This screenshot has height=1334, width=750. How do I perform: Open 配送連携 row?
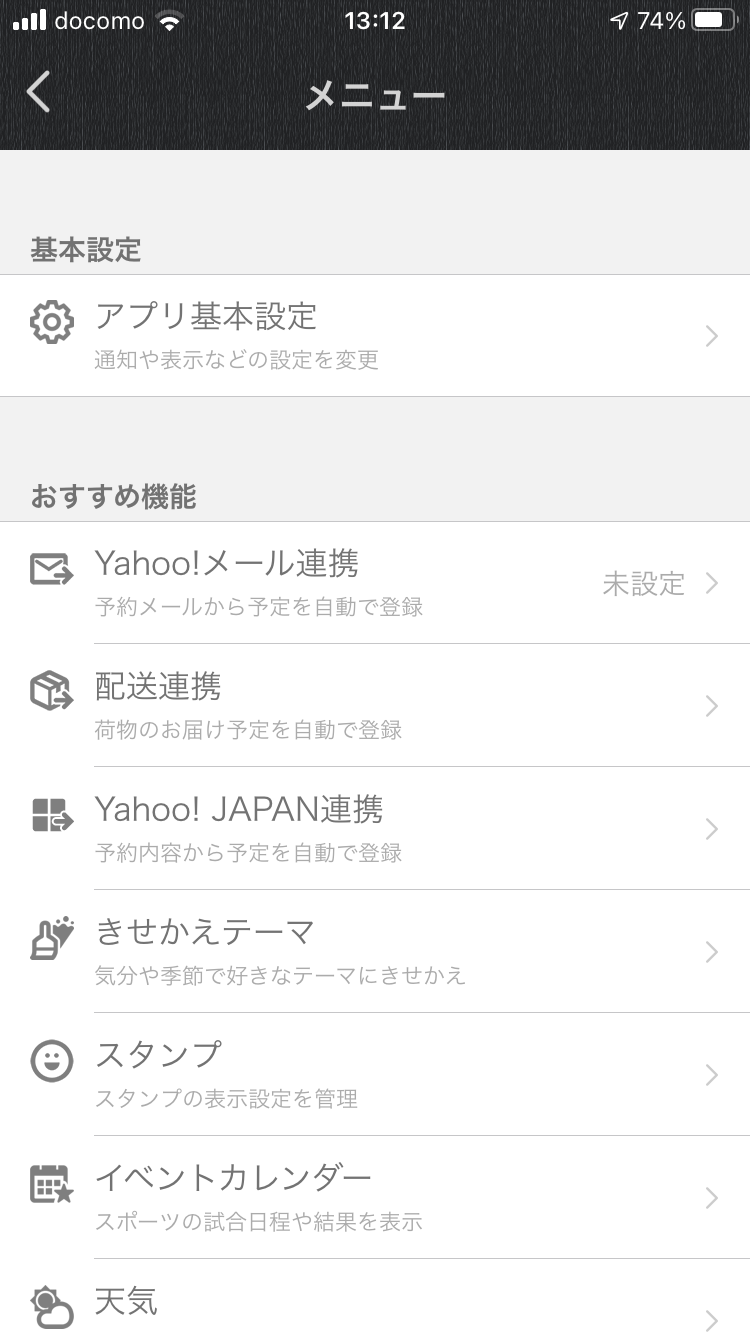tap(375, 706)
